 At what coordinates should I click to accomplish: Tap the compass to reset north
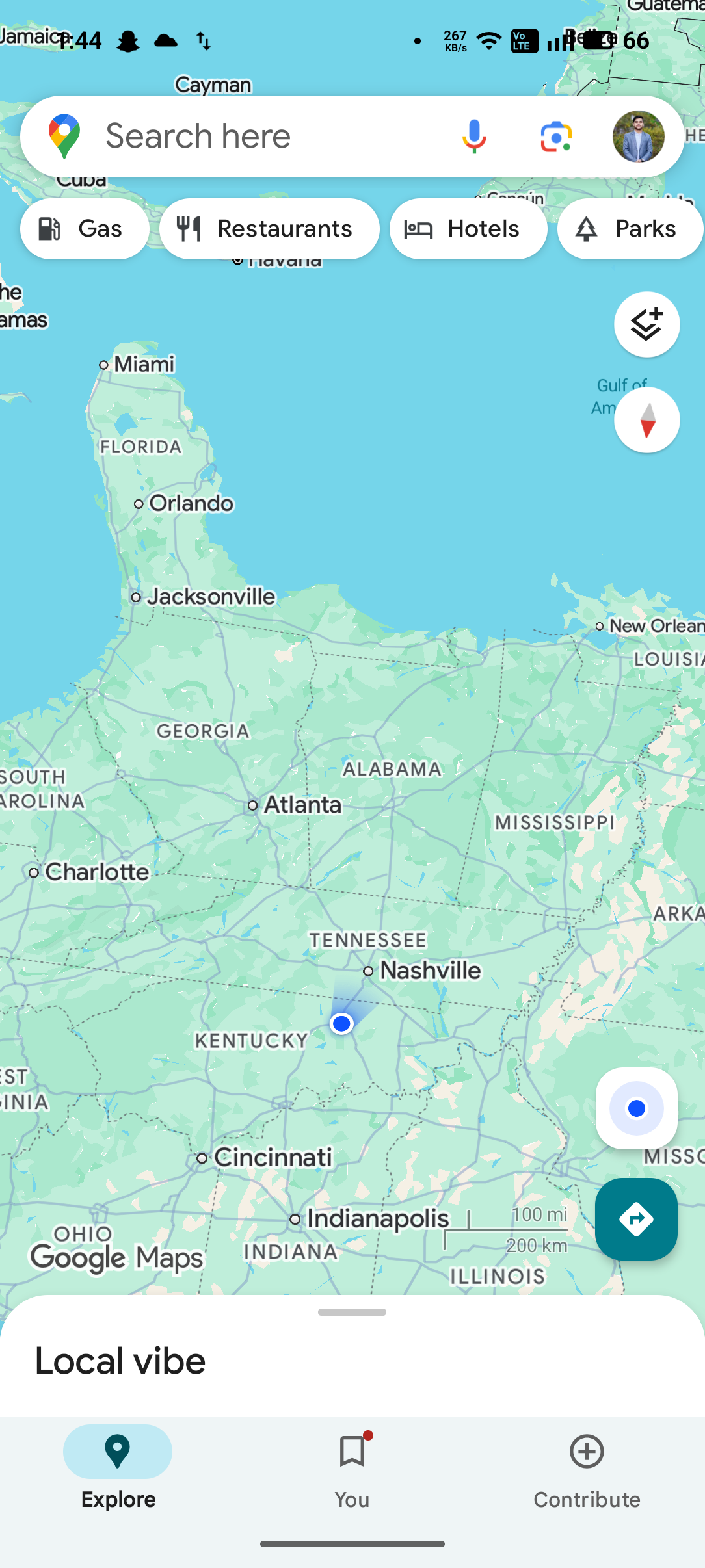646,420
